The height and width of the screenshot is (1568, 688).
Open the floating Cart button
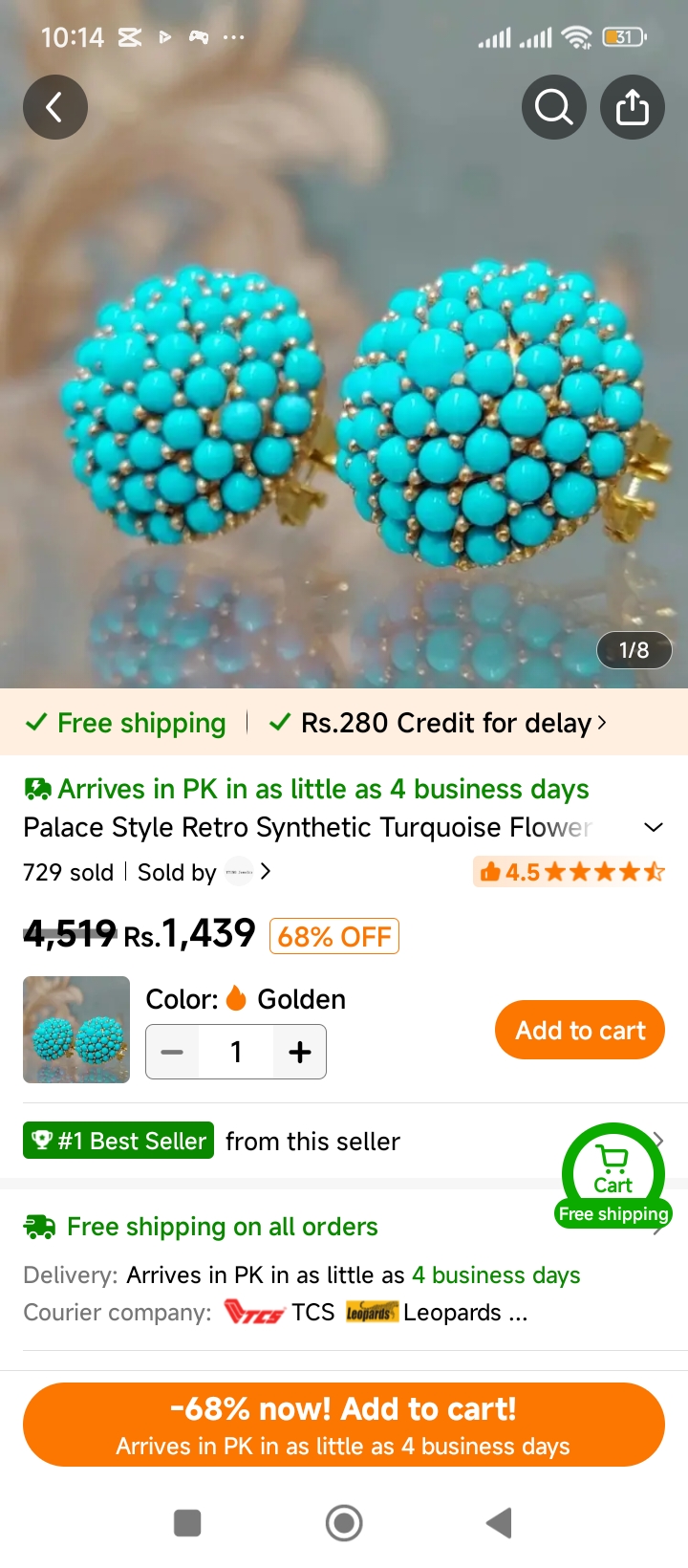[x=613, y=1176]
